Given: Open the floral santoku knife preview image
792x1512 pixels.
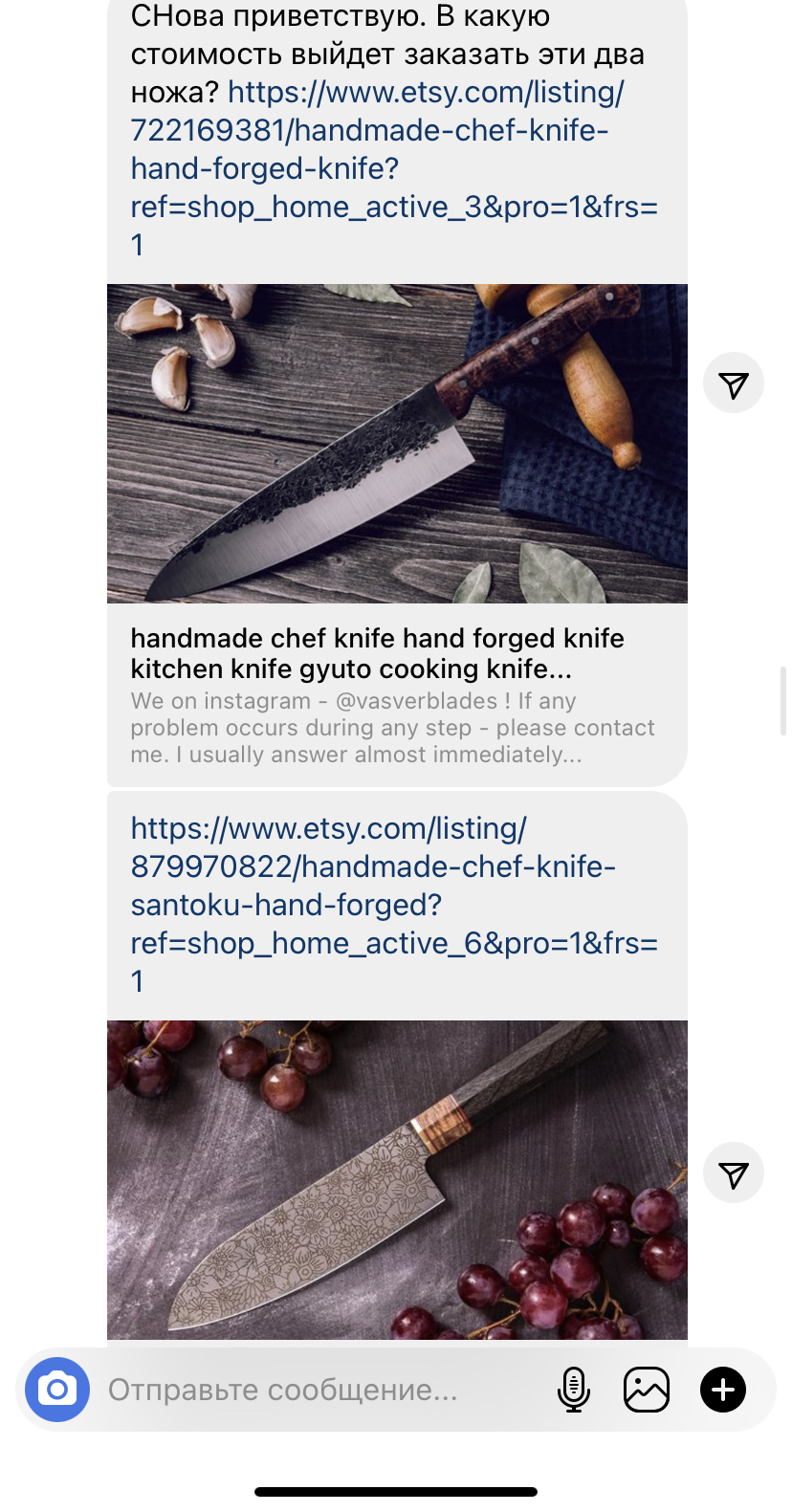Looking at the screenshot, I should pos(397,1179).
